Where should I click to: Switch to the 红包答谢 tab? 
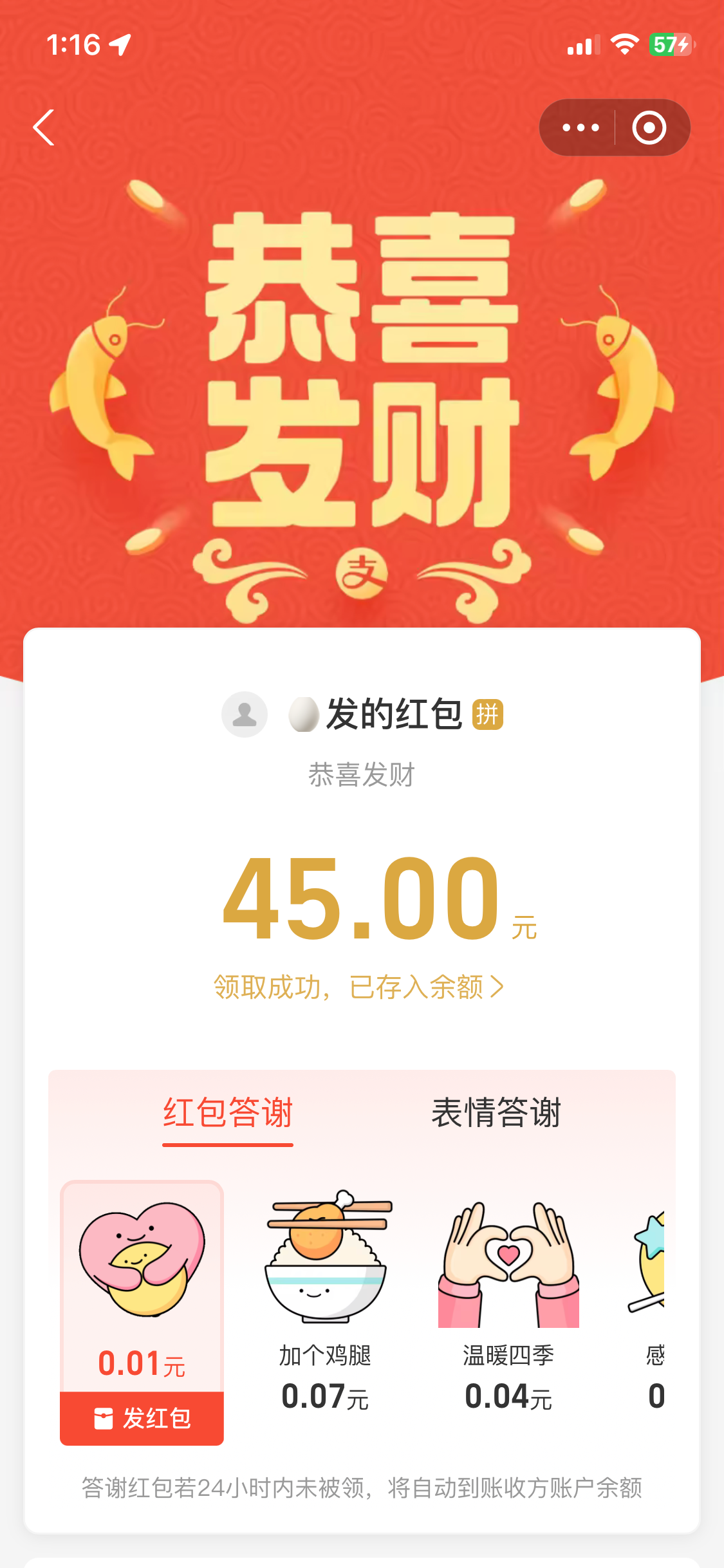pos(228,1113)
